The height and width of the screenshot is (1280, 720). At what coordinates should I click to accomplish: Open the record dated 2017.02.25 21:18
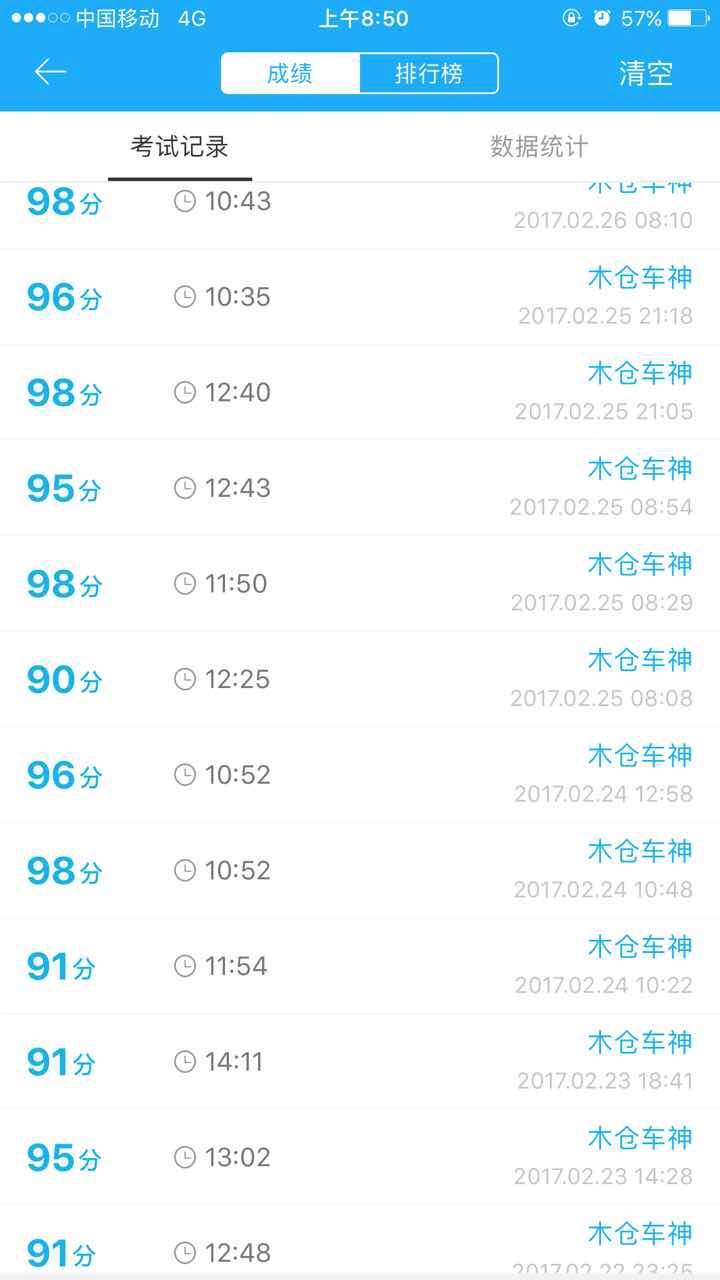[360, 297]
